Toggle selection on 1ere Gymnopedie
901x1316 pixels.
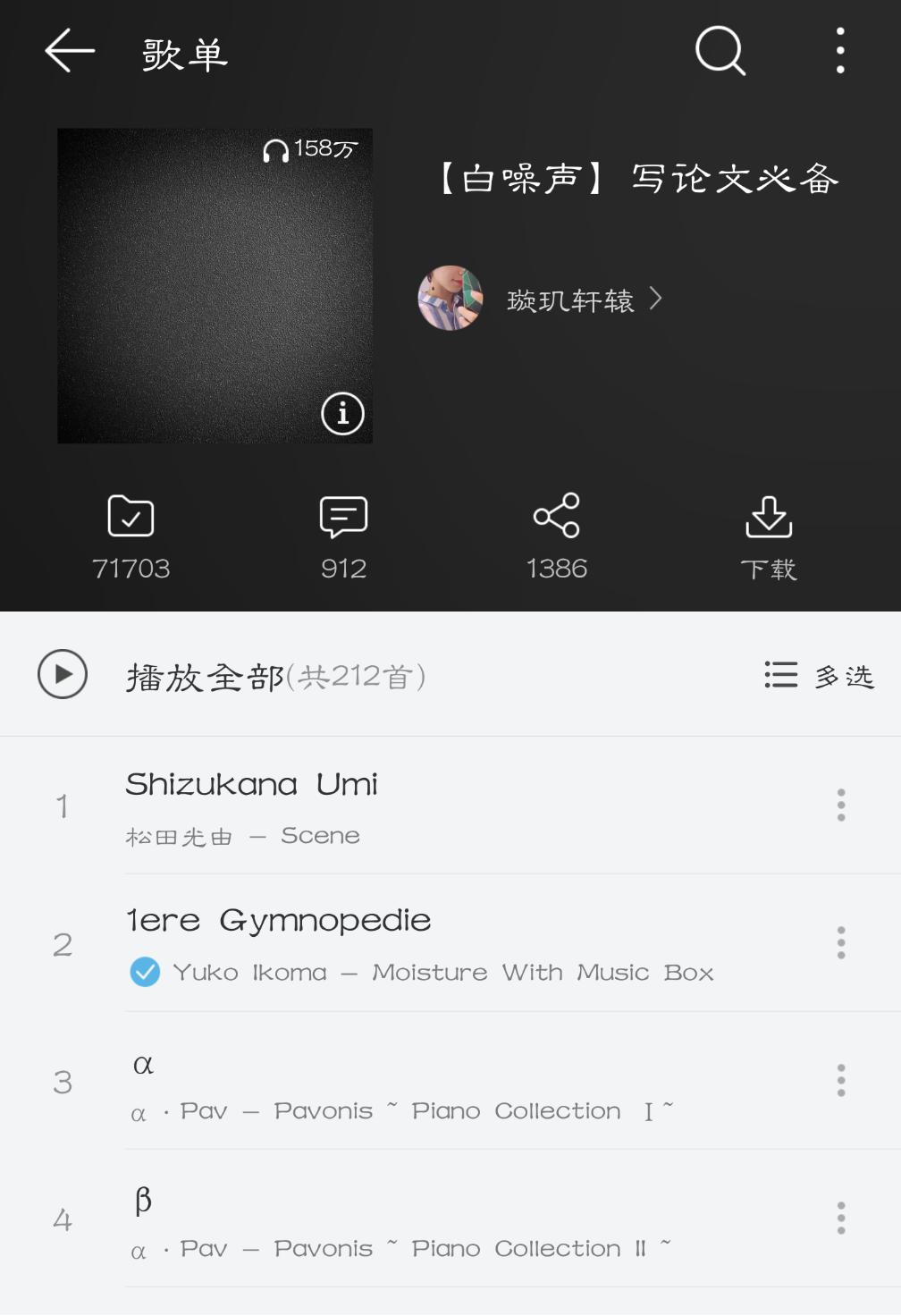click(144, 972)
